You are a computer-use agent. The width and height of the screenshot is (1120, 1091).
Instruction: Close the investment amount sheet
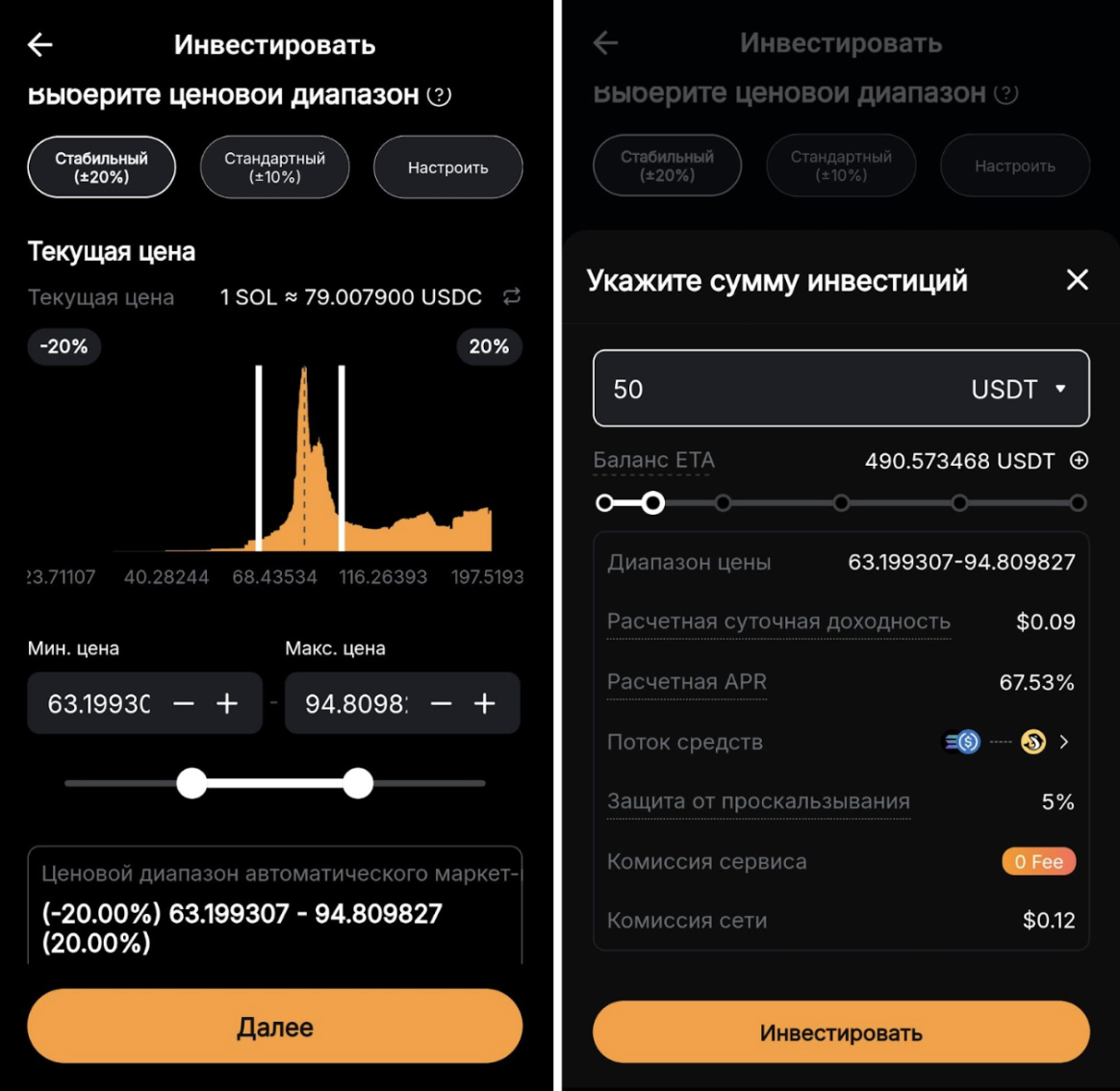pos(1077,280)
